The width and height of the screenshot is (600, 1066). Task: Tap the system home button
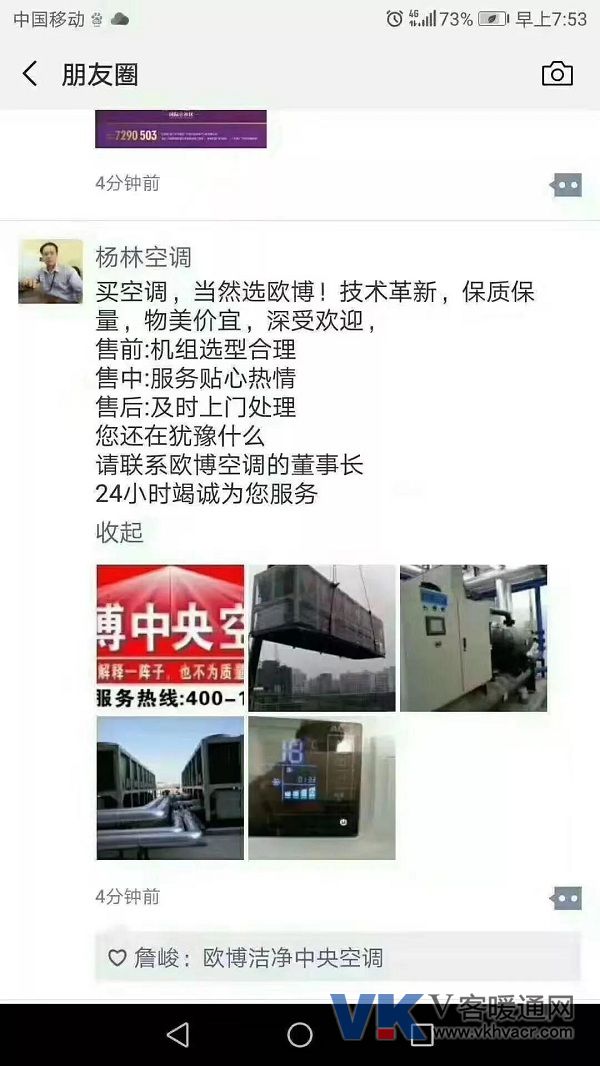(300, 1035)
